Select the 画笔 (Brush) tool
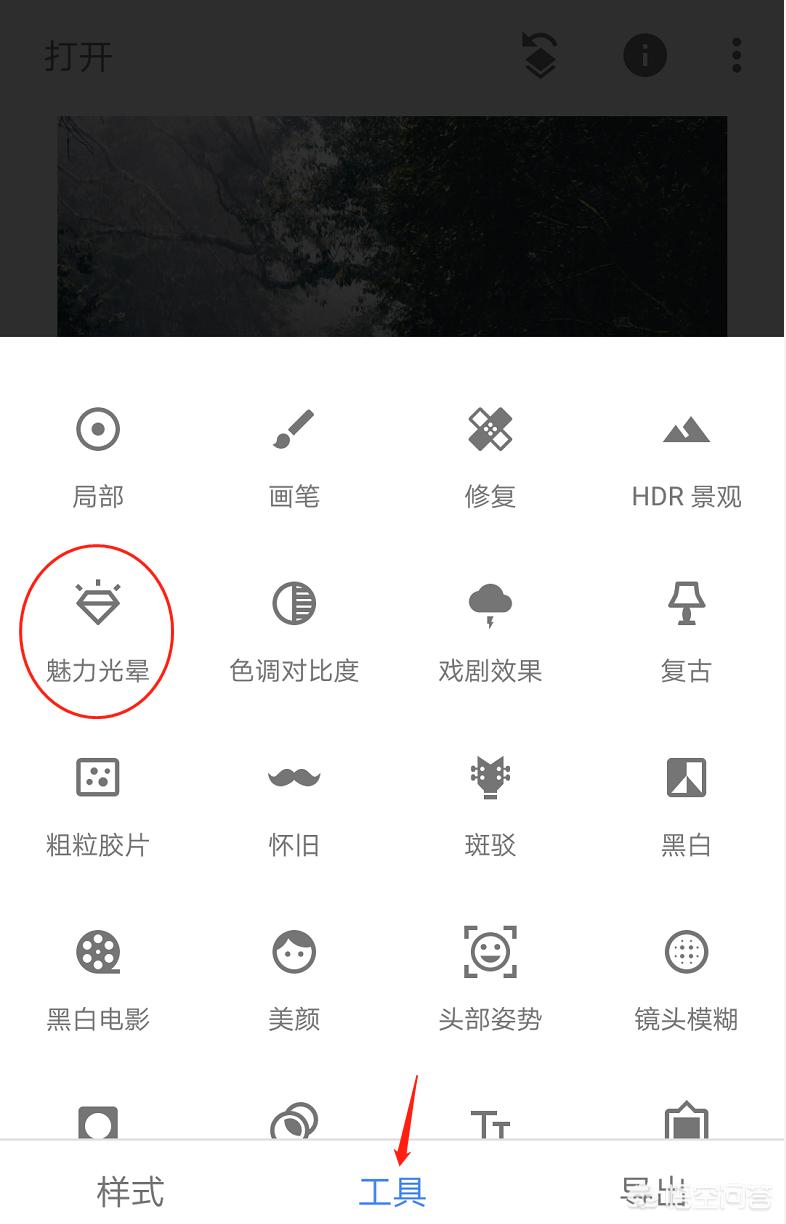 pyautogui.click(x=293, y=455)
